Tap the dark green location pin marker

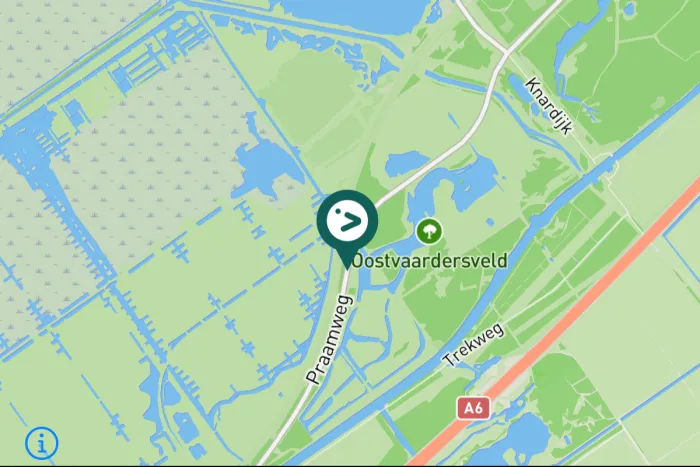click(347, 222)
